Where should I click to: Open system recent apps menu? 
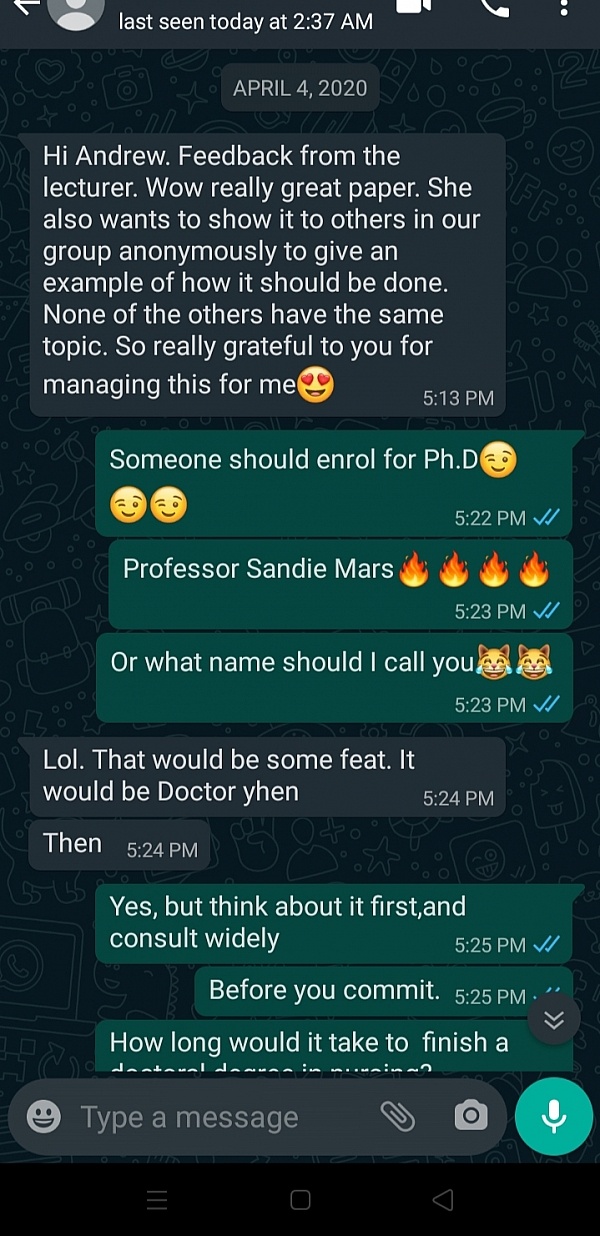[x=157, y=1200]
